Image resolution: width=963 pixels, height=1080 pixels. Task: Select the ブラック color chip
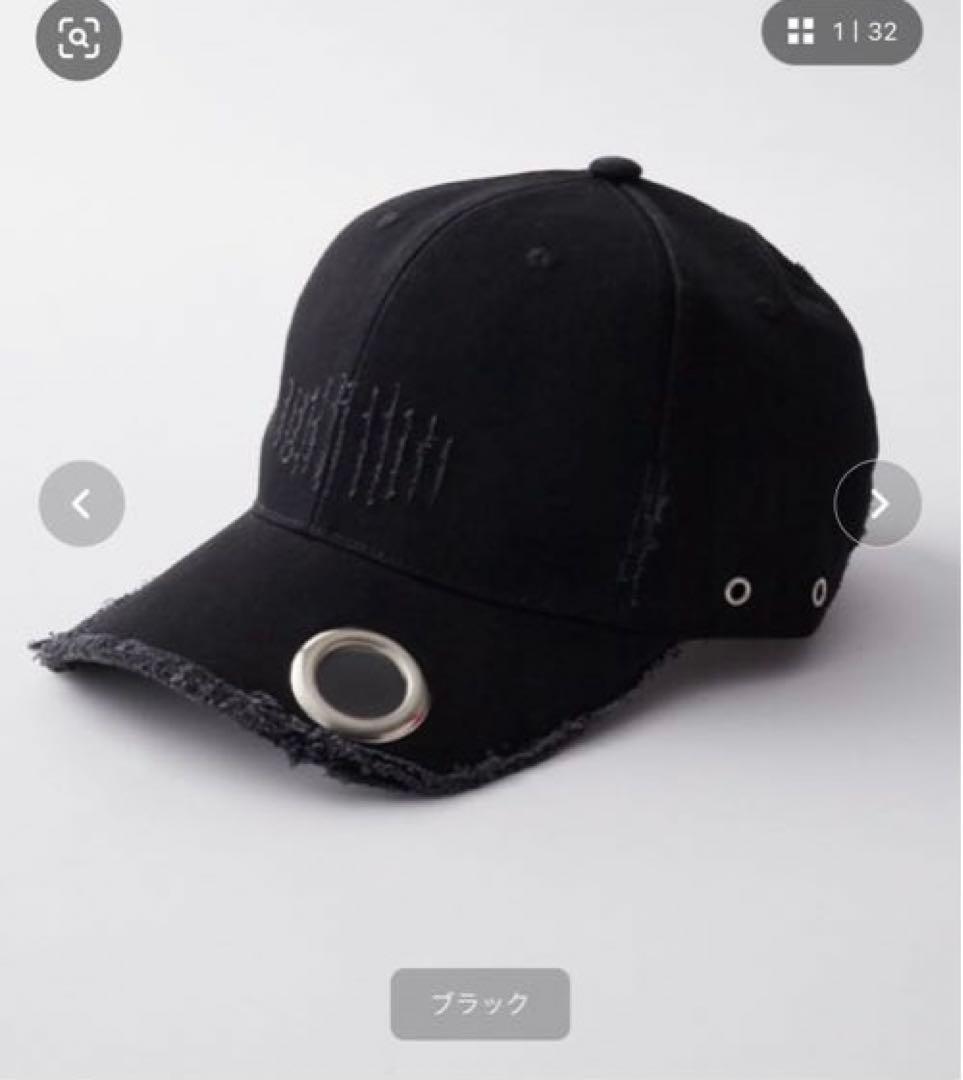pyautogui.click(x=480, y=1003)
